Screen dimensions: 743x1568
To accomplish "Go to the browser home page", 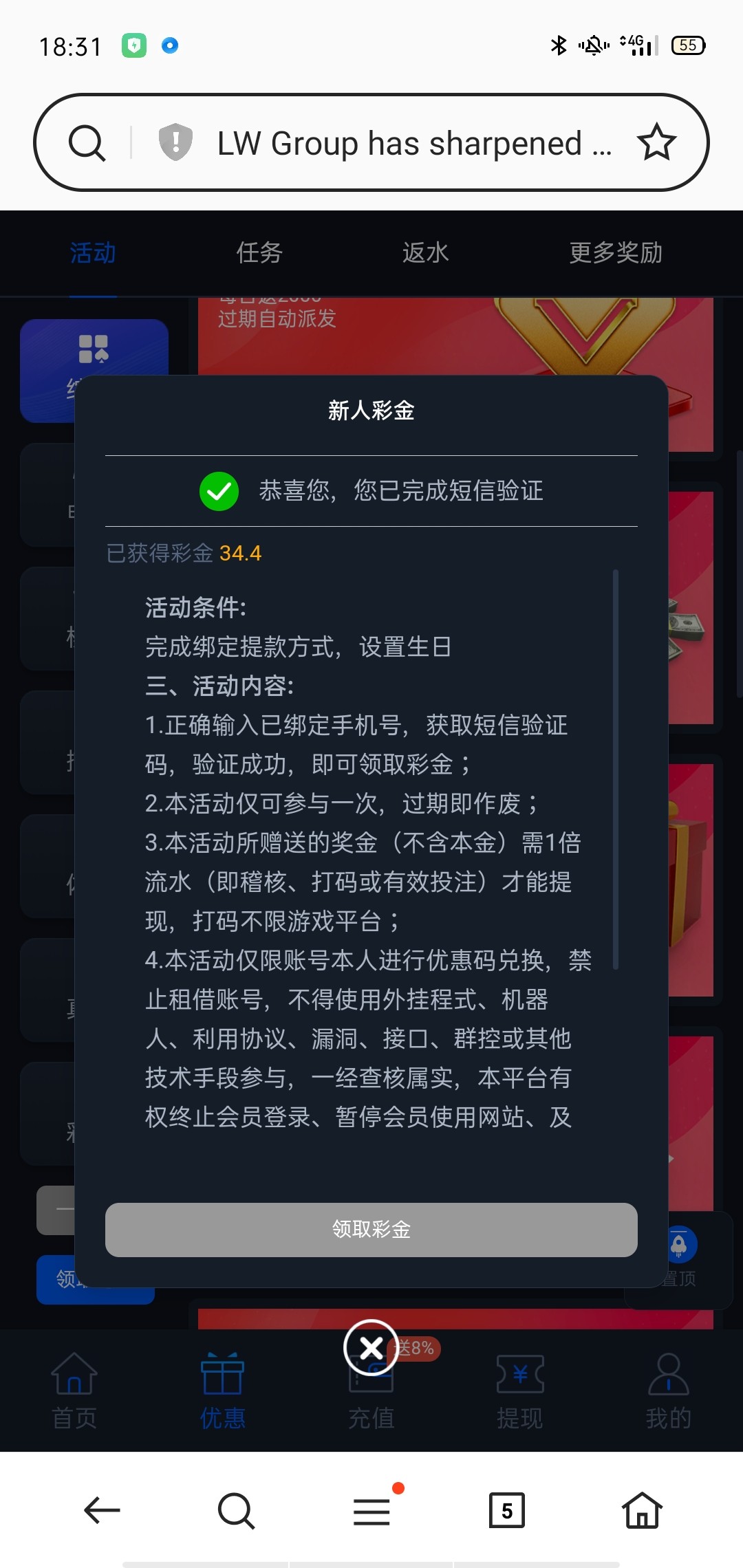I will click(x=642, y=1510).
